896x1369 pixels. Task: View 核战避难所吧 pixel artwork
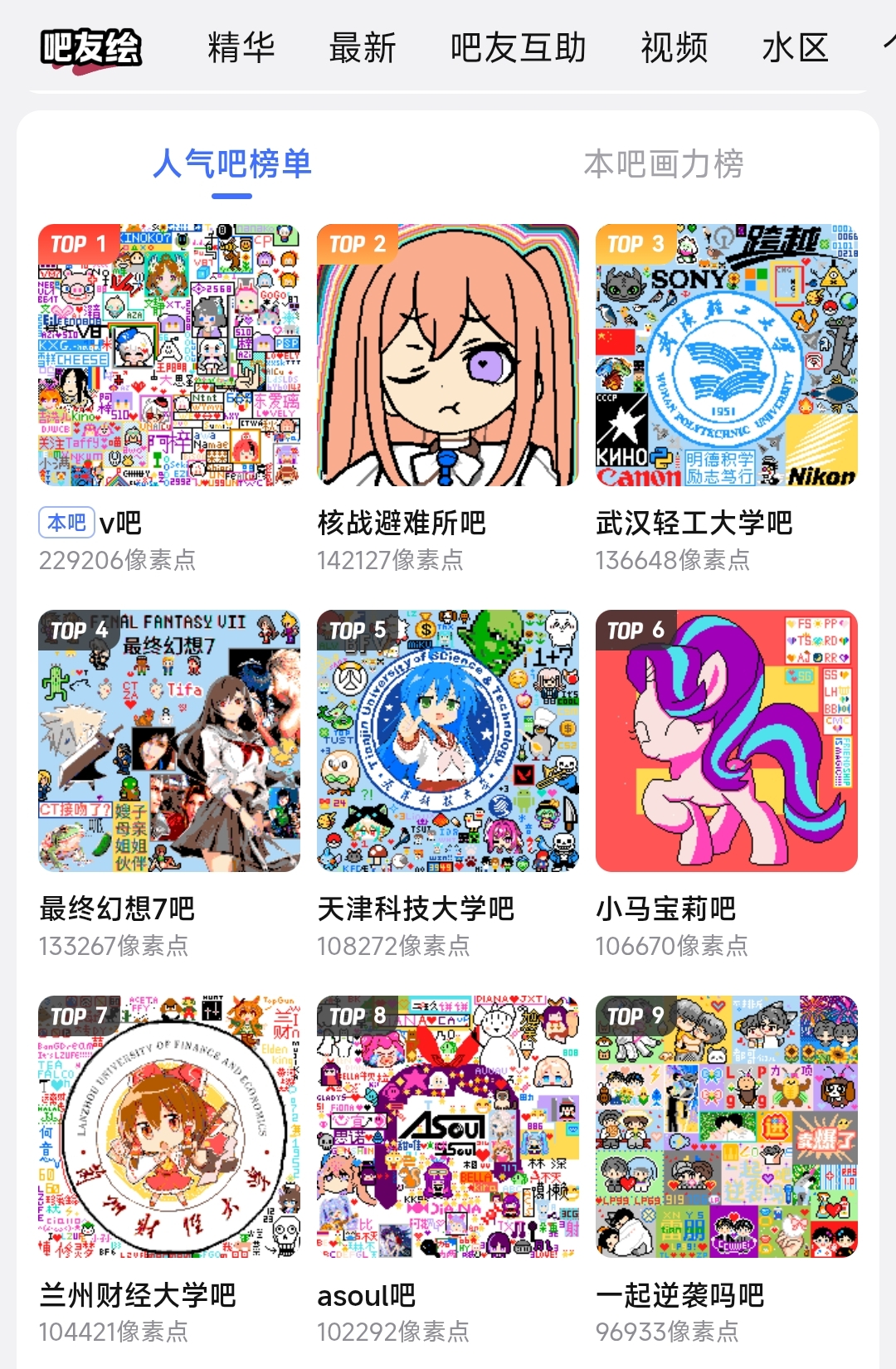coord(448,355)
